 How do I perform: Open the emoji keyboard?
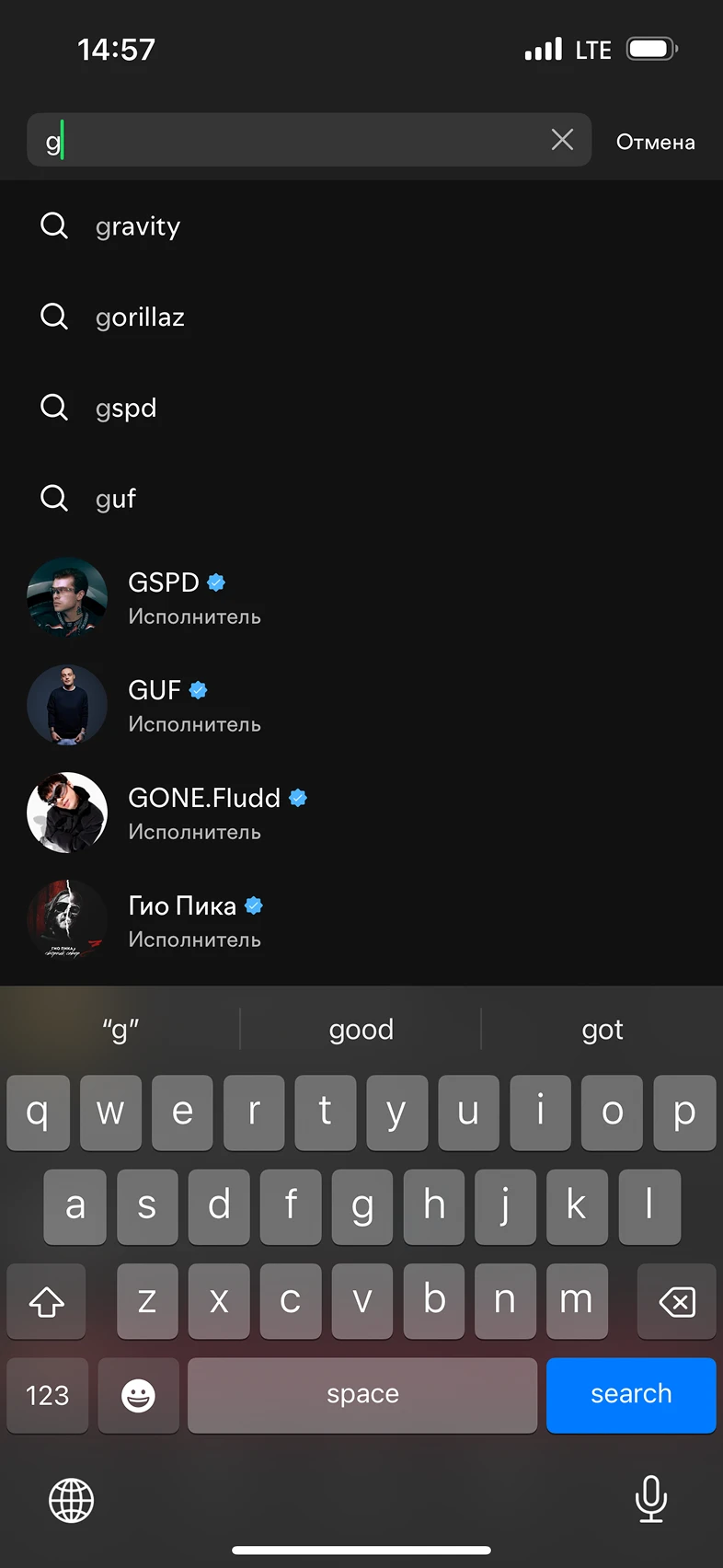[x=138, y=1395]
